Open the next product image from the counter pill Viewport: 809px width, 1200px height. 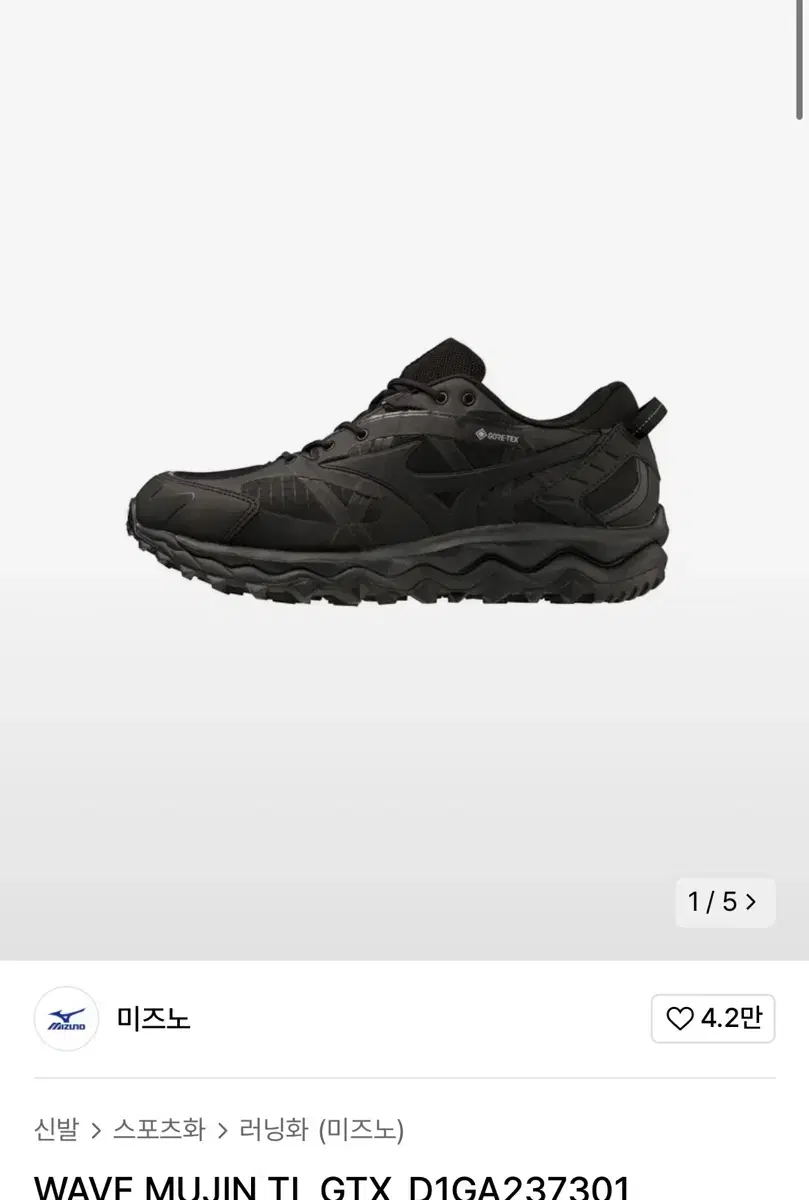click(725, 903)
